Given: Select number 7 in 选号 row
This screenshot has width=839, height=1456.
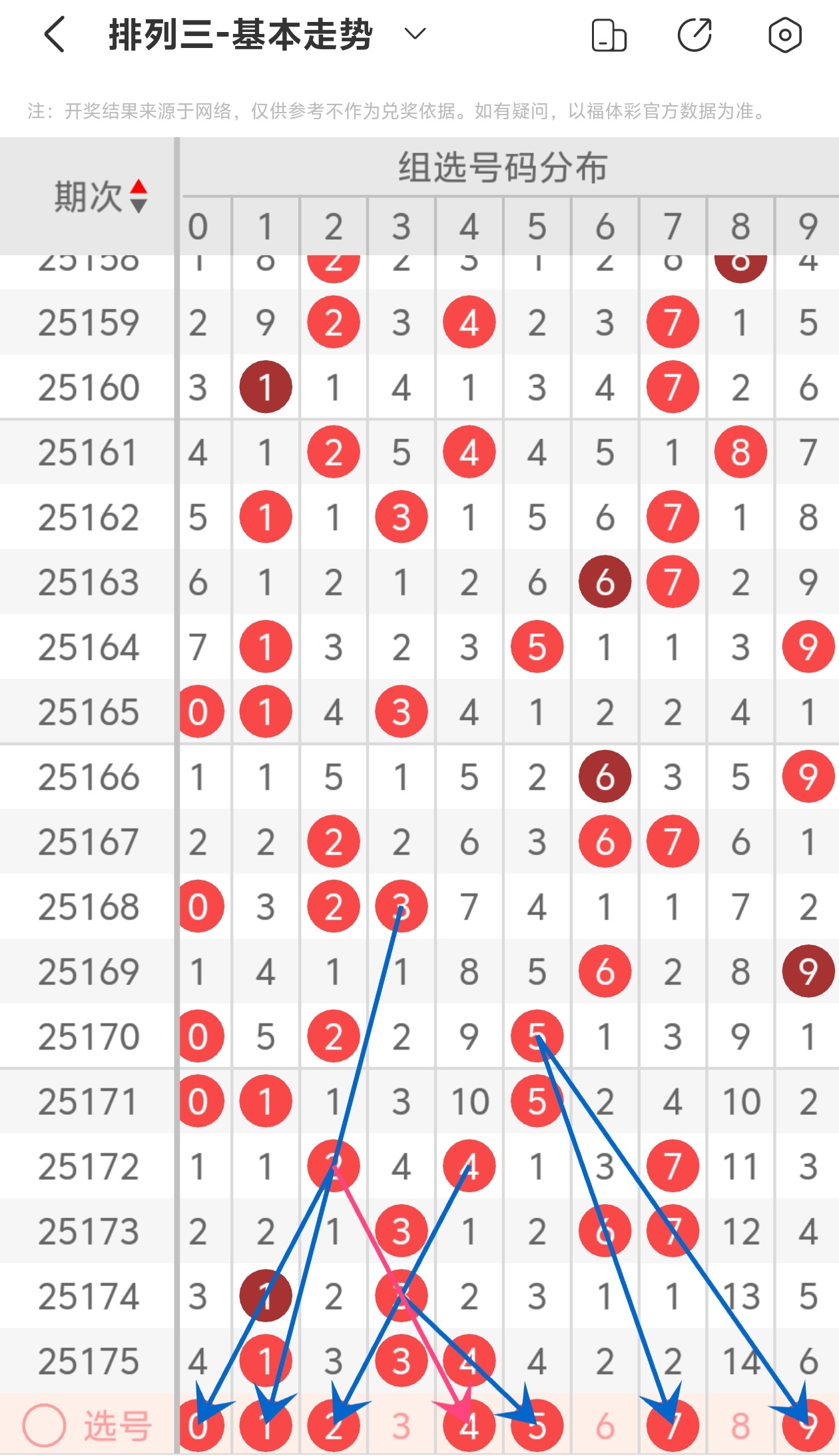Looking at the screenshot, I should [x=673, y=1426].
